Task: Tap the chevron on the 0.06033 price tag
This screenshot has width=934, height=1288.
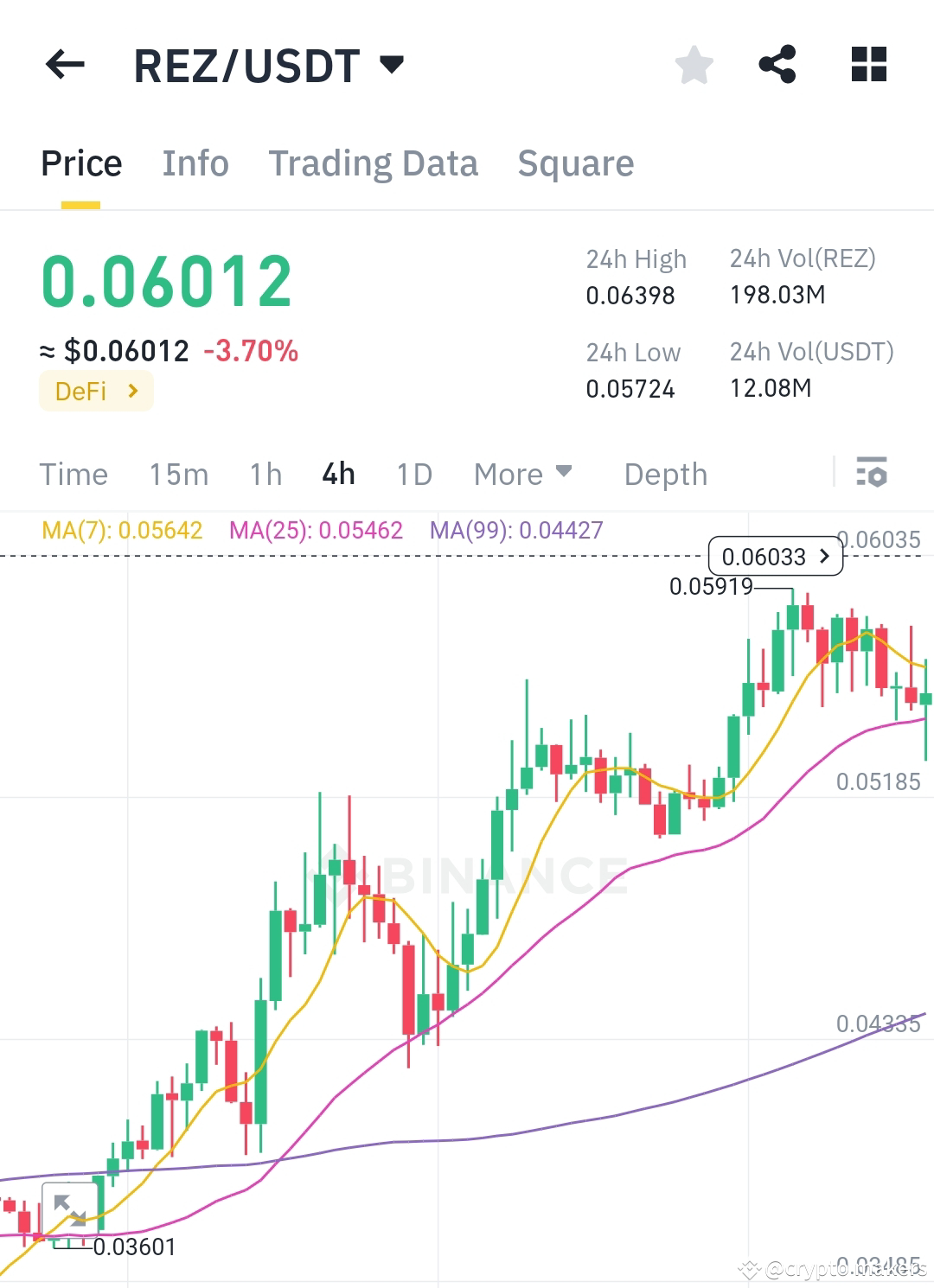Action: [x=824, y=557]
